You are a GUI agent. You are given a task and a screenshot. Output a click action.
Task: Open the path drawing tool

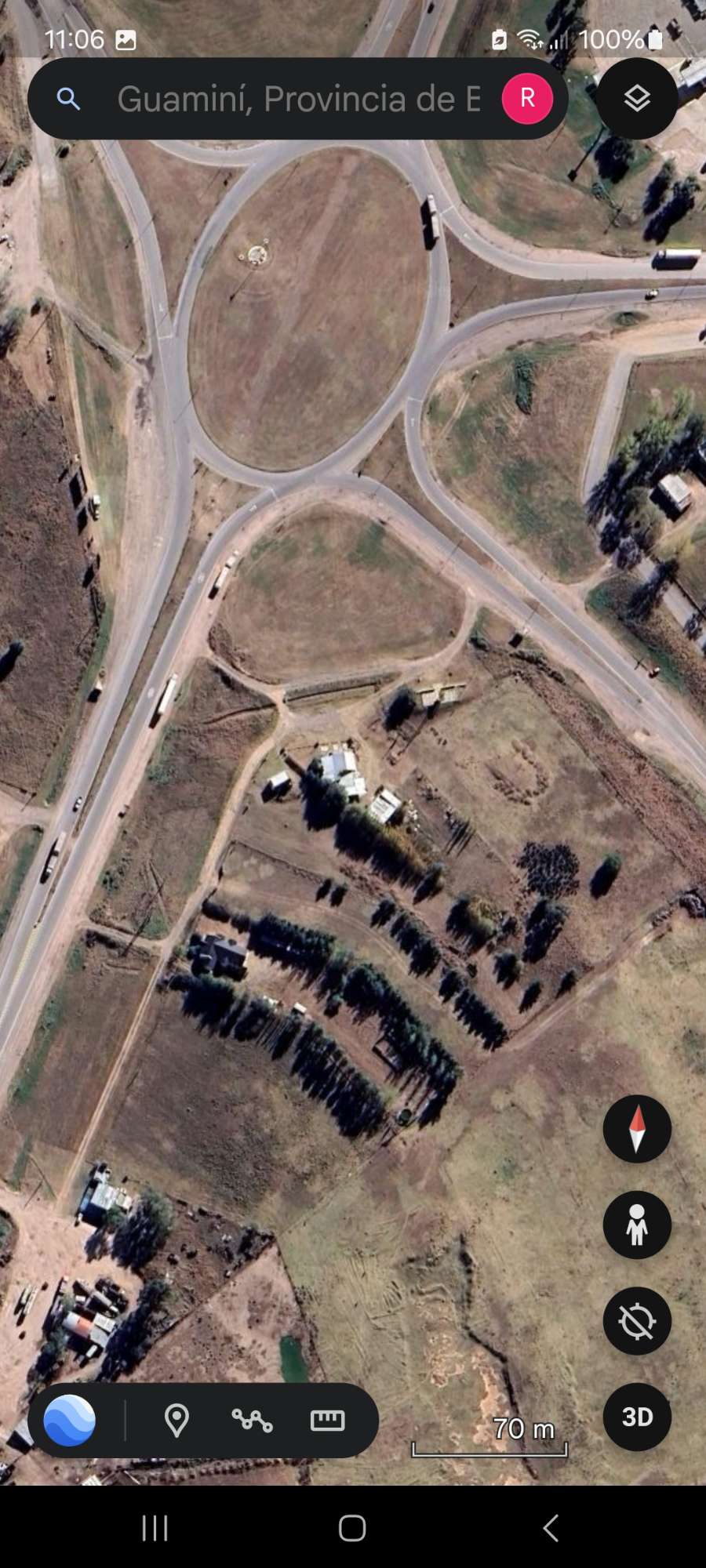point(253,1419)
